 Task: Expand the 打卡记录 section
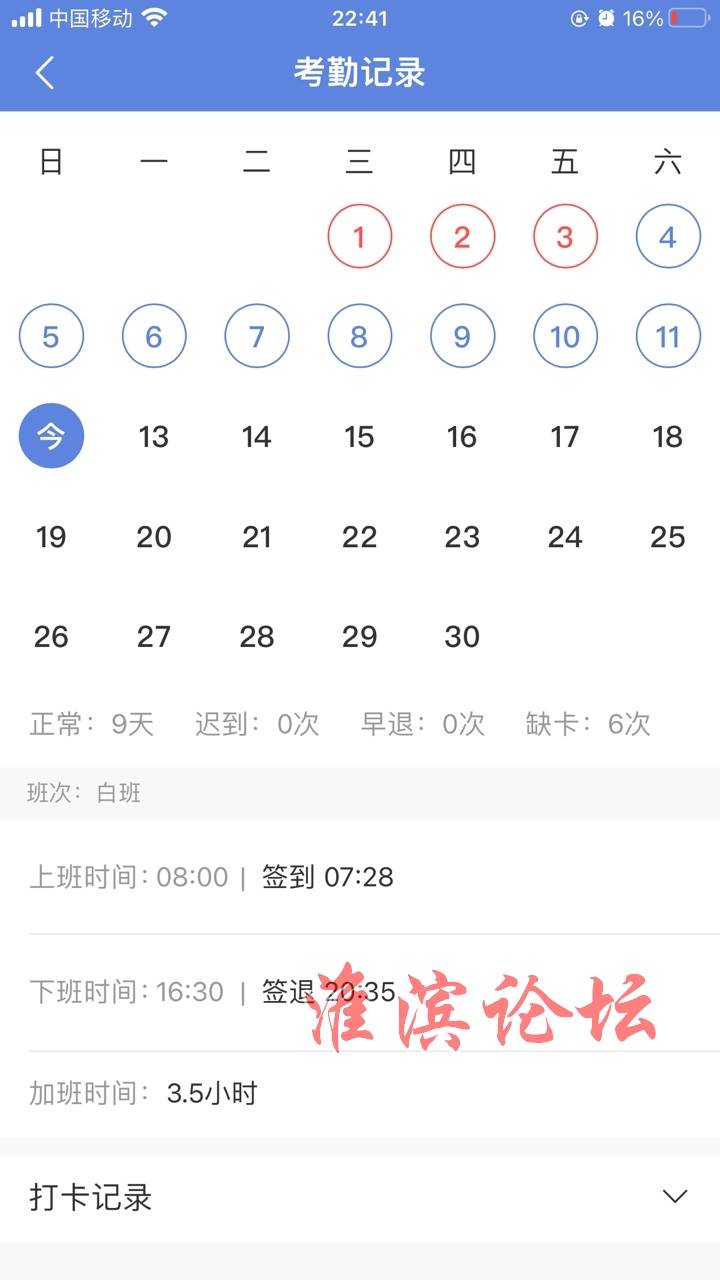tap(675, 1196)
